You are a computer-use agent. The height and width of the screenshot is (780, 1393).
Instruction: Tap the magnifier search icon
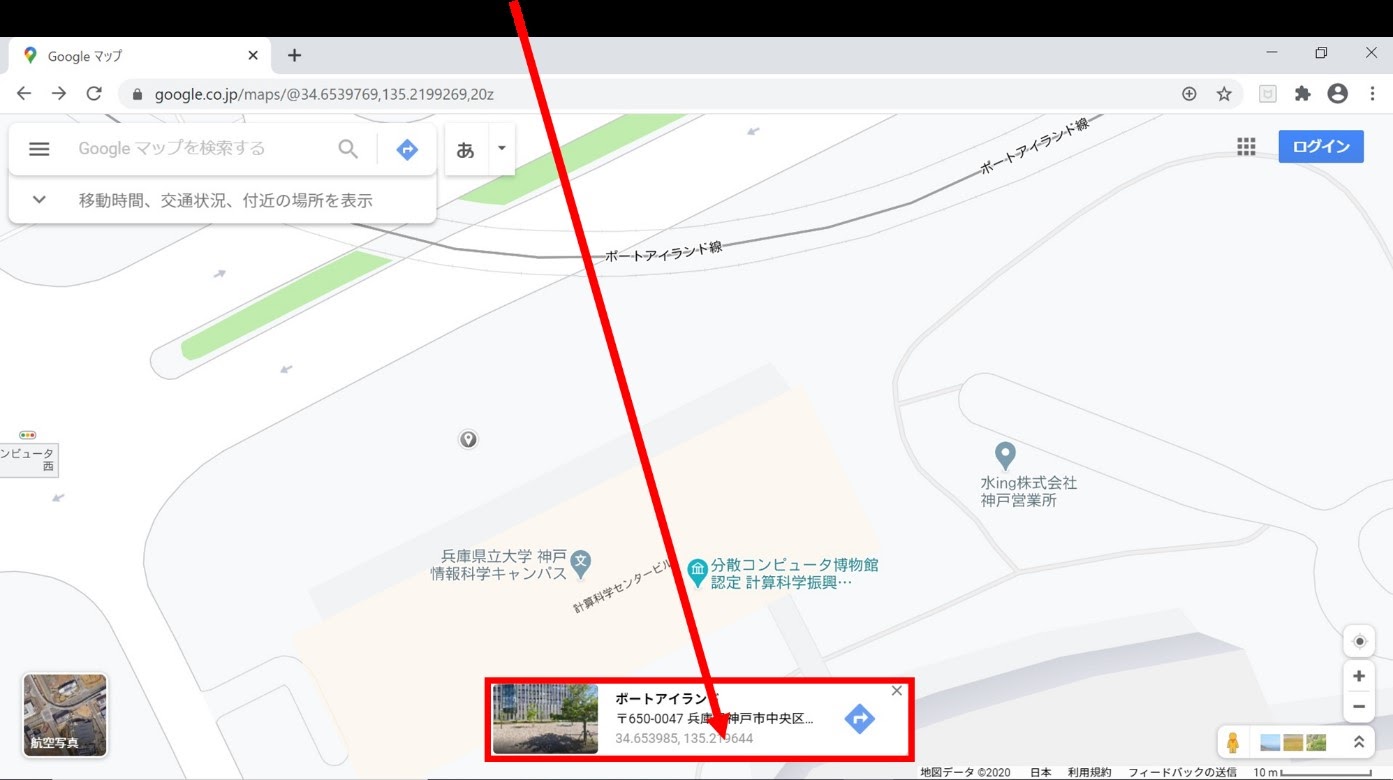[x=348, y=149]
